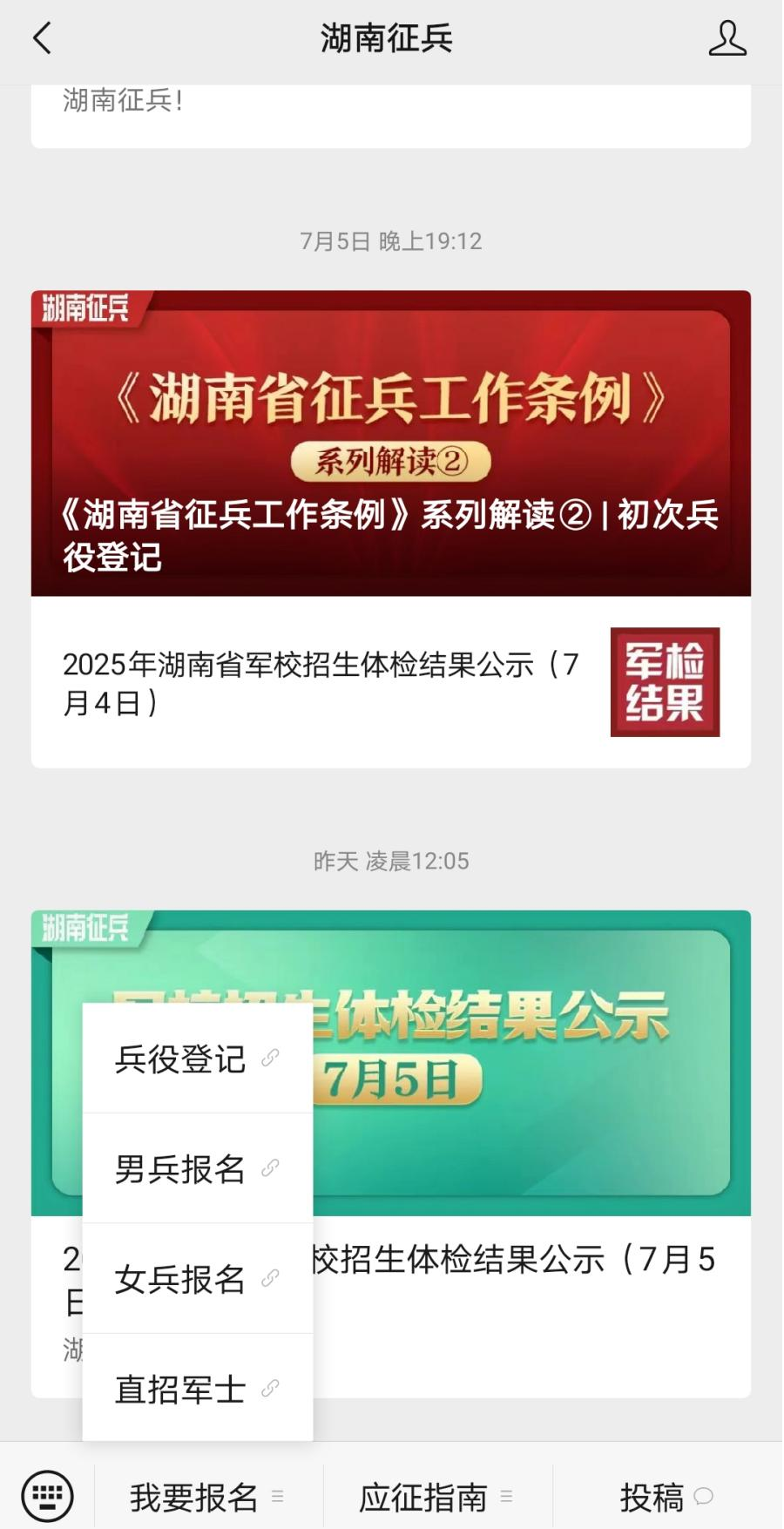
Task: Switch to keyboard input mode
Action: (47, 1496)
